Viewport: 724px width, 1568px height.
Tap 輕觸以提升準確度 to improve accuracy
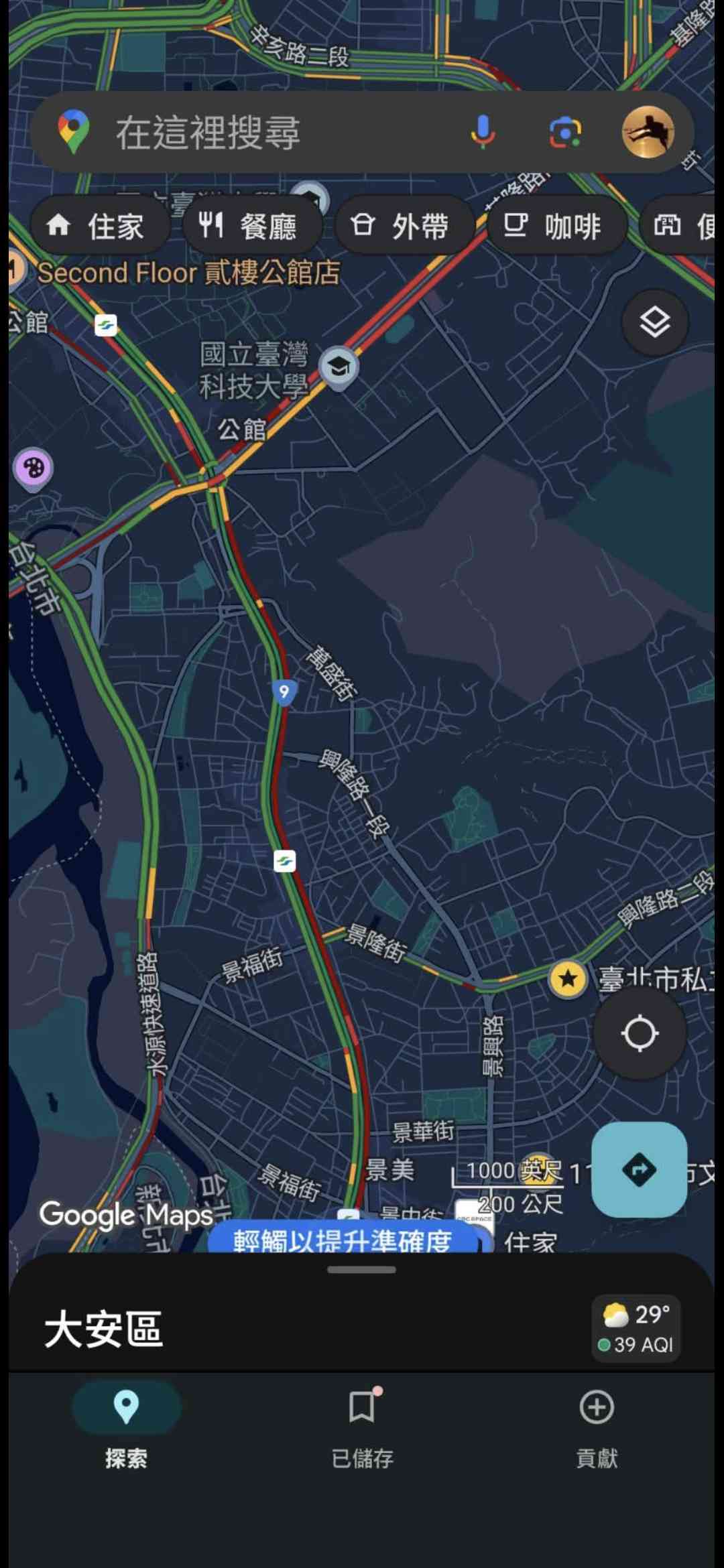click(343, 1241)
